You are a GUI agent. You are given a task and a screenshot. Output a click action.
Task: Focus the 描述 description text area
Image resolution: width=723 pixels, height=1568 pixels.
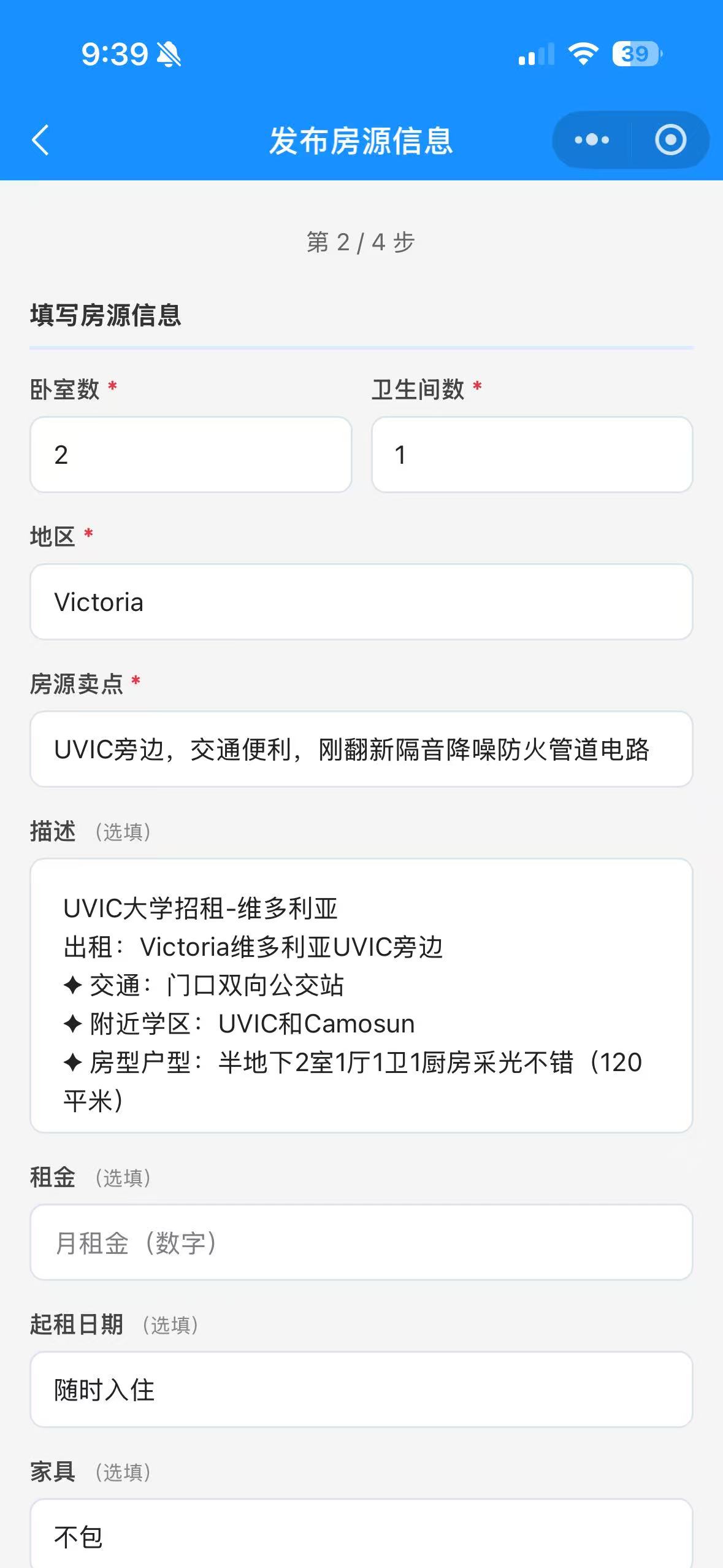pos(361,995)
